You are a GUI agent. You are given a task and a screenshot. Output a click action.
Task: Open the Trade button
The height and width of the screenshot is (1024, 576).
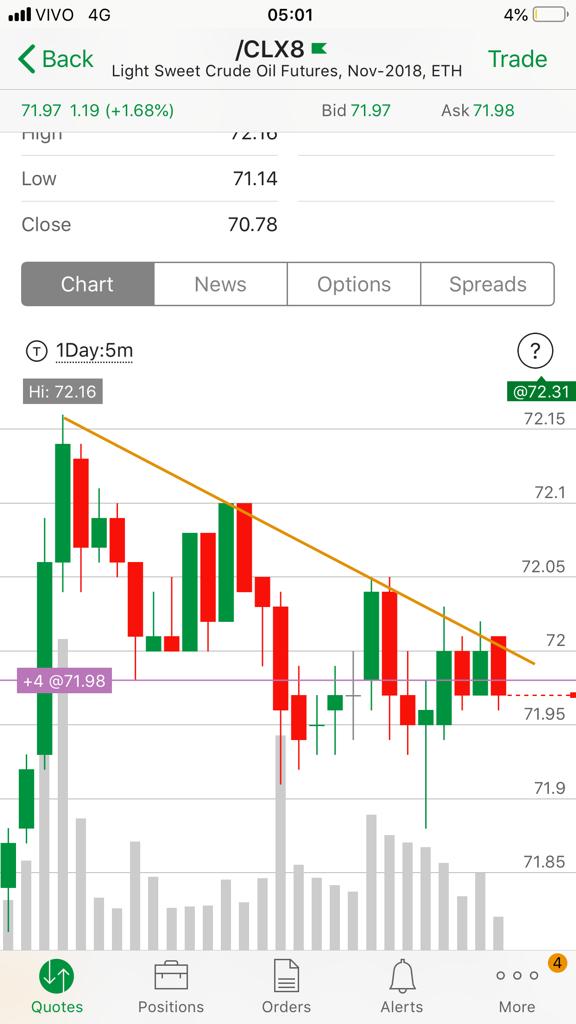(x=517, y=59)
